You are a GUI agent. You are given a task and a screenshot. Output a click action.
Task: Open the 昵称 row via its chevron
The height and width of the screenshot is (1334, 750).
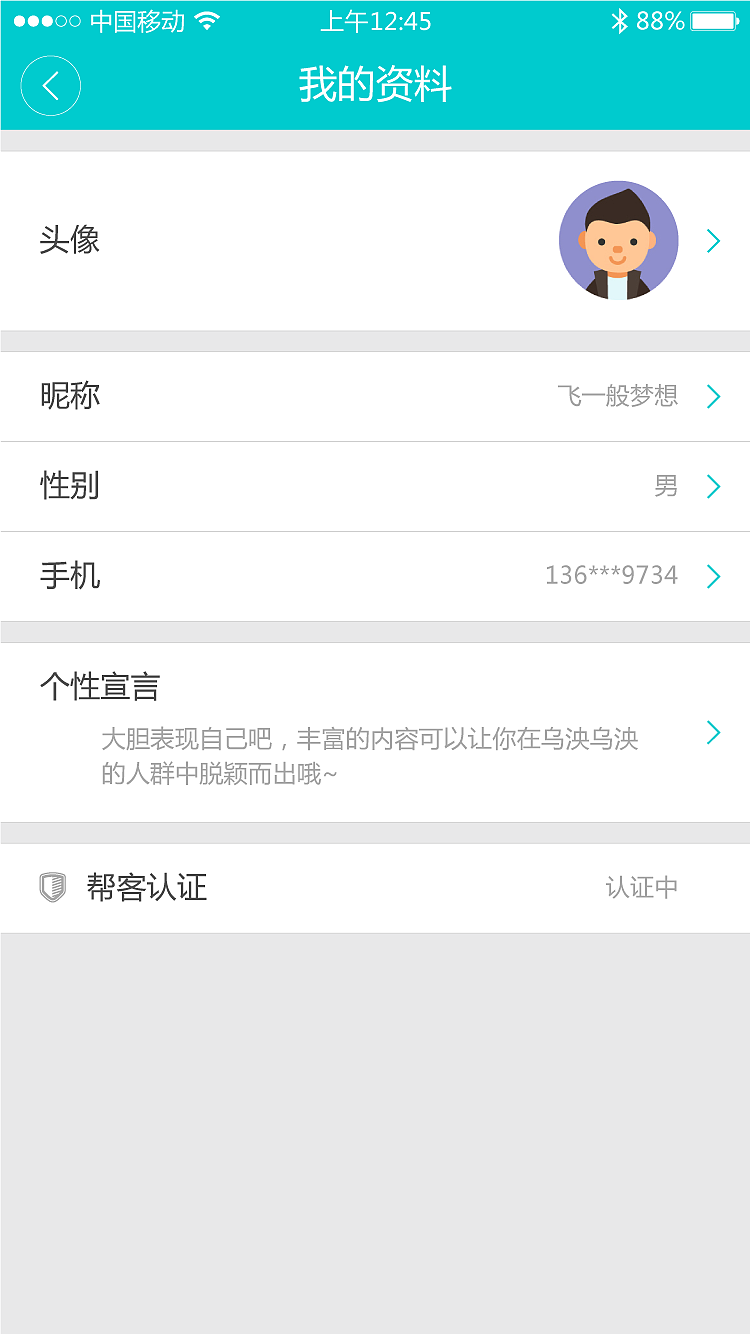click(x=713, y=396)
